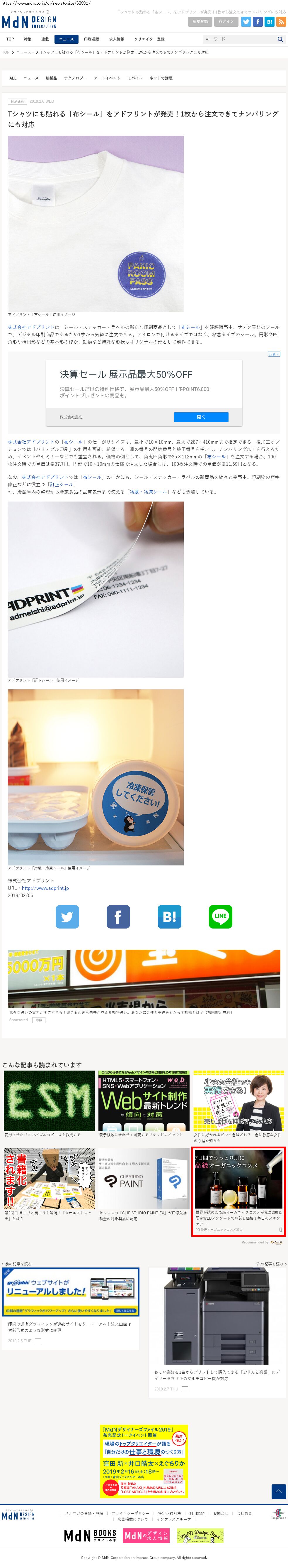This screenshot has width=288, height=1568.
Task: Tap the キーワード search field
Action: click(x=238, y=39)
